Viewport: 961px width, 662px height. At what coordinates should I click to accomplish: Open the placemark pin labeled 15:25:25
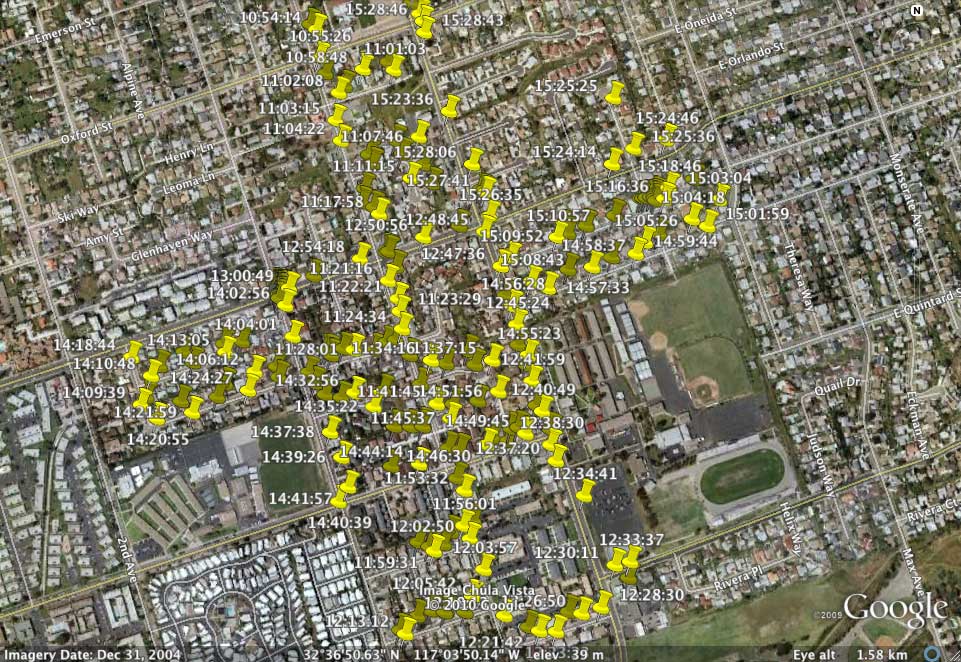(x=614, y=92)
